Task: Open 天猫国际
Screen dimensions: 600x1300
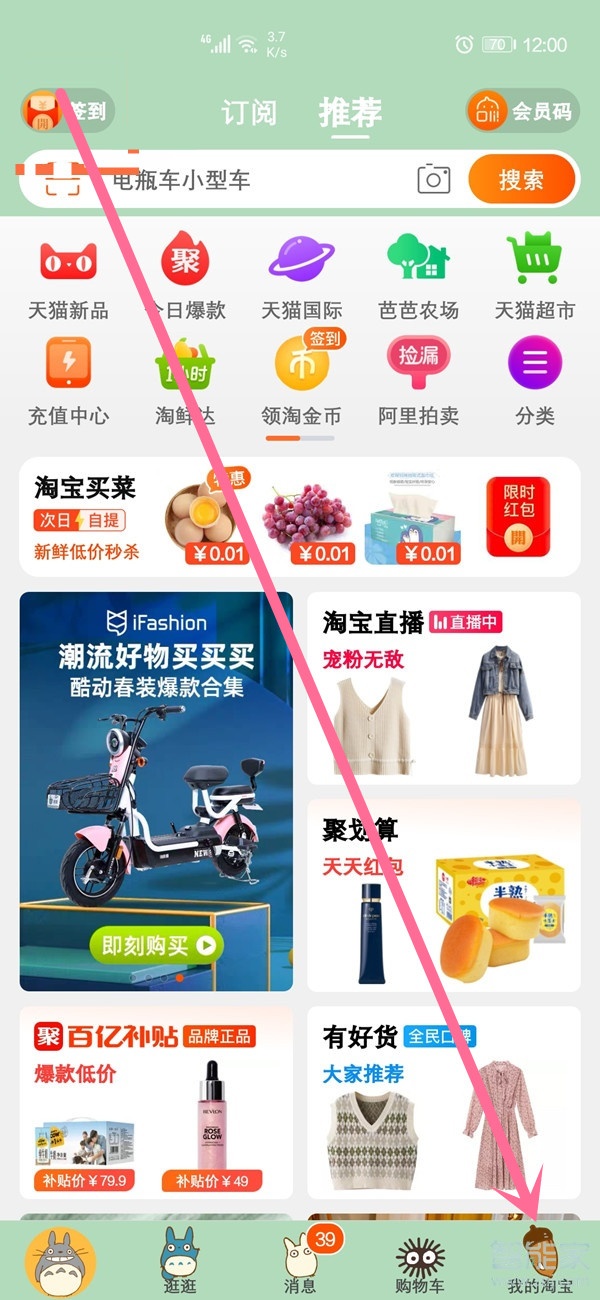Action: point(302,277)
